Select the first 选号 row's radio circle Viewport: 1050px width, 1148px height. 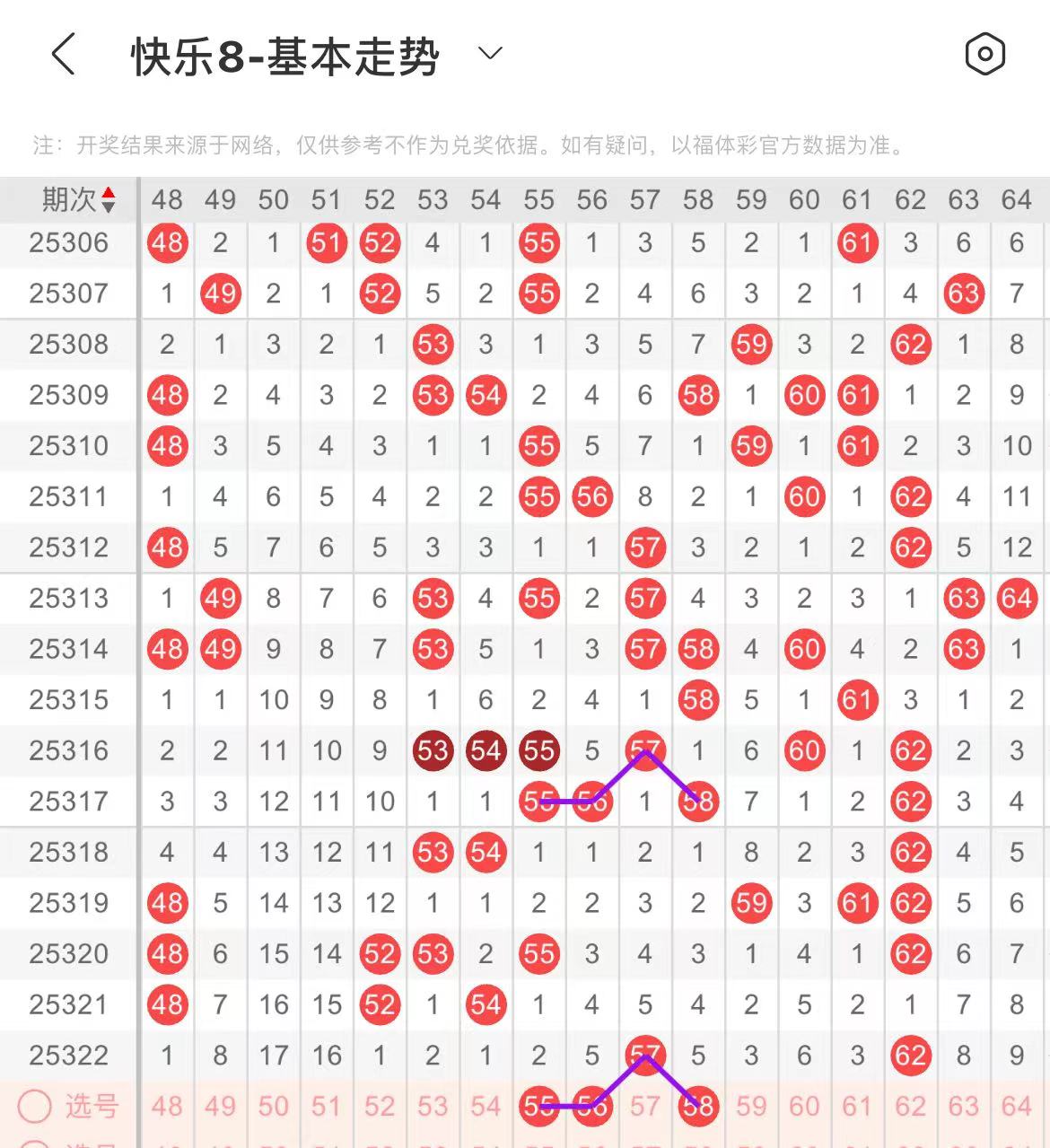[35, 1107]
